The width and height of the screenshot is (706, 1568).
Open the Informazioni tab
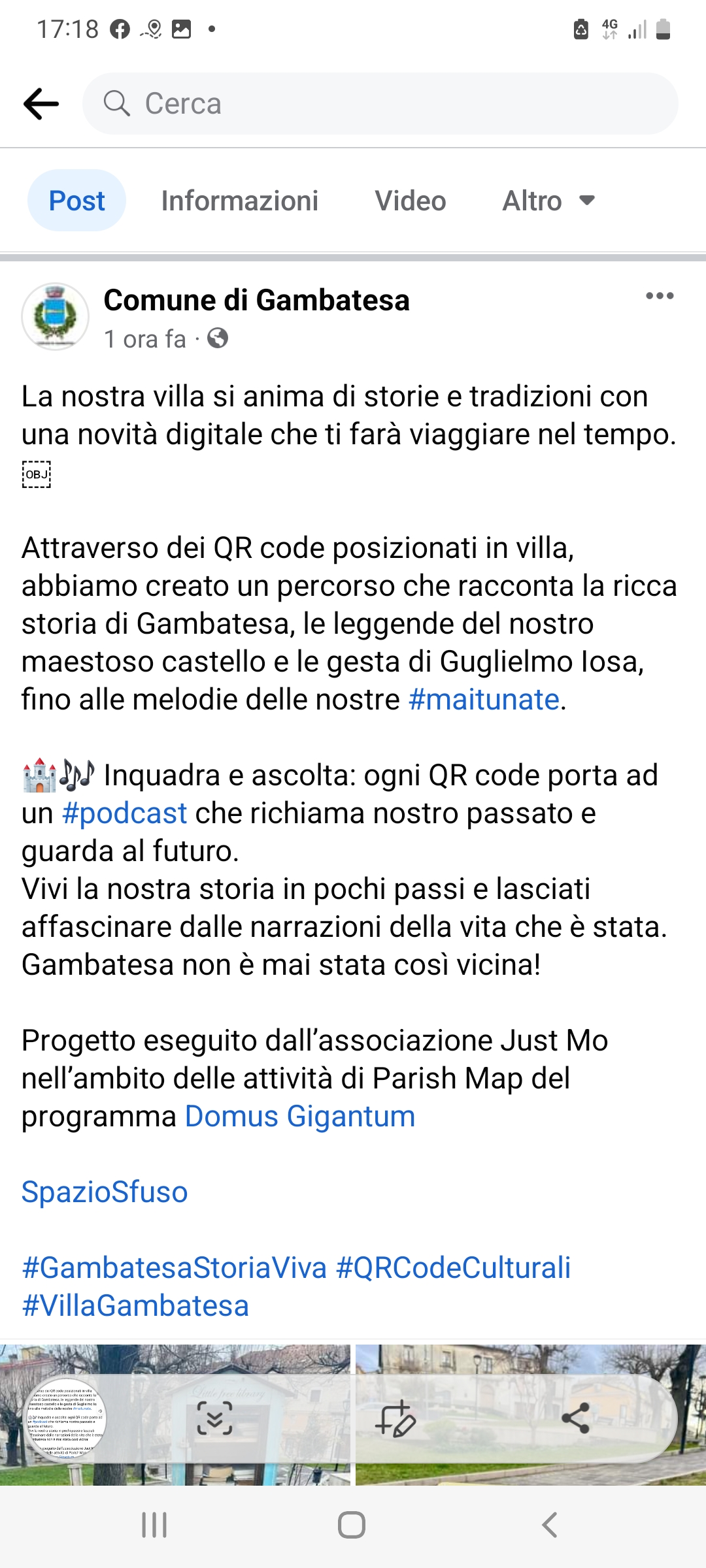[x=240, y=201]
